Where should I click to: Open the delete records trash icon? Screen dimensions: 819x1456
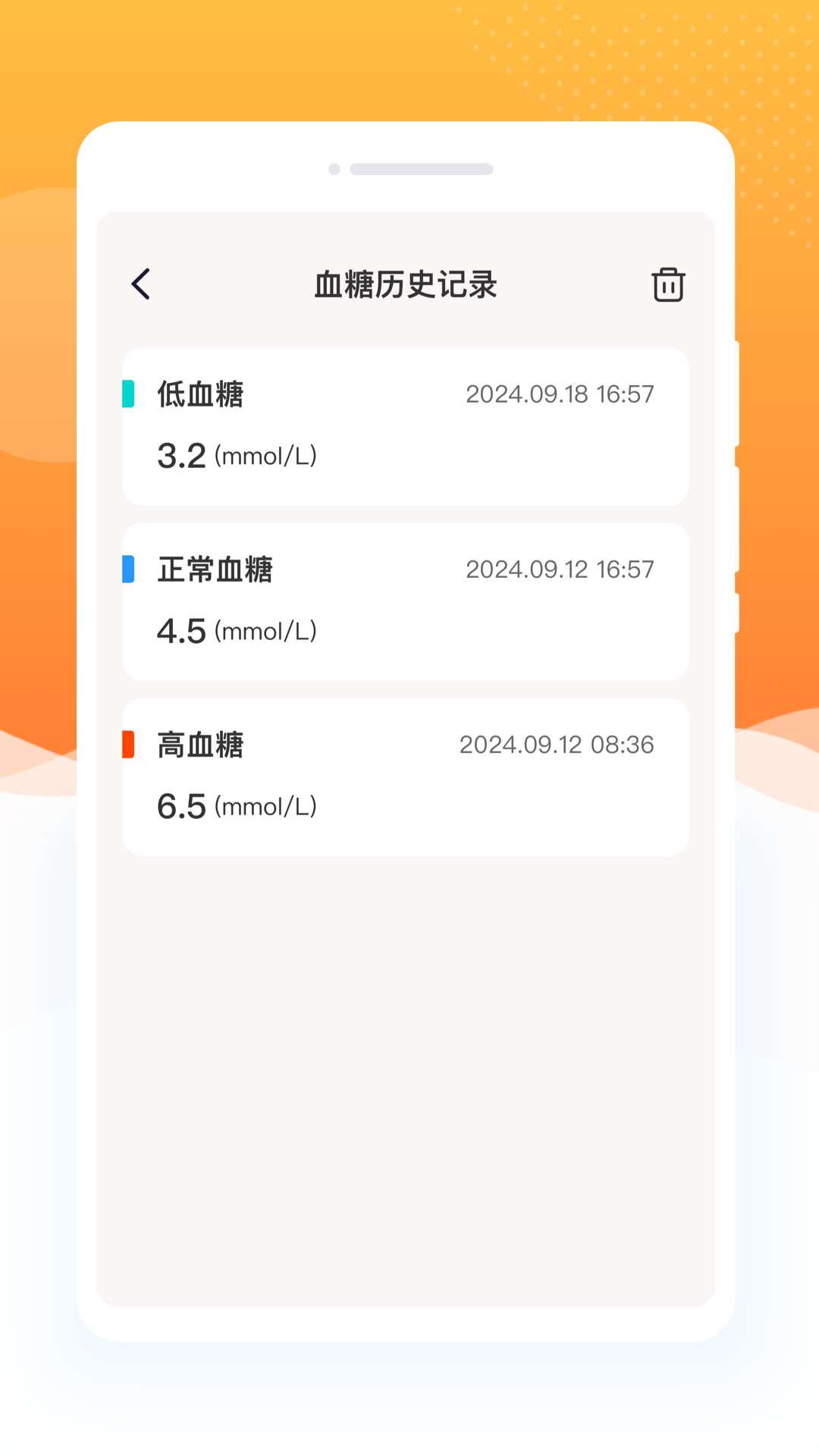[x=668, y=284]
